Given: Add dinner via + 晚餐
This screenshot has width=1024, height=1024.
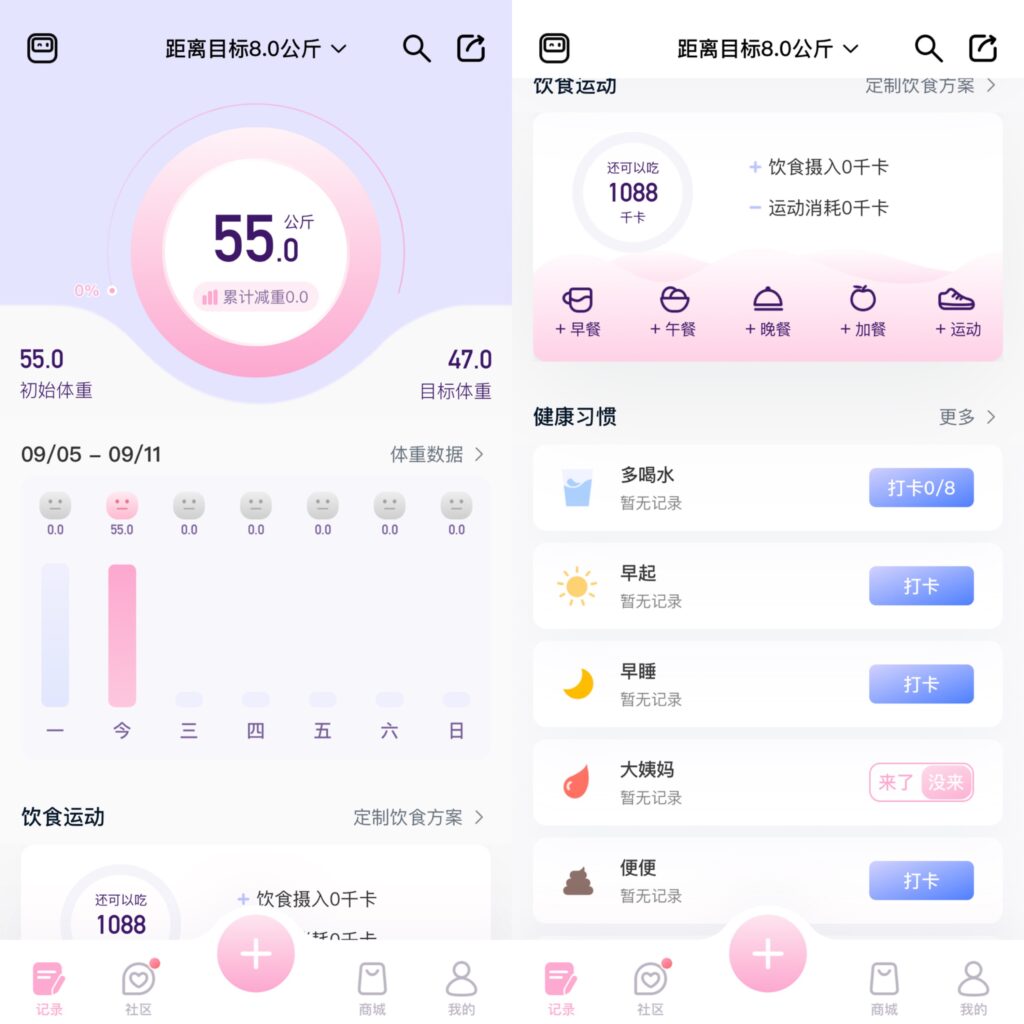Looking at the screenshot, I should point(768,312).
